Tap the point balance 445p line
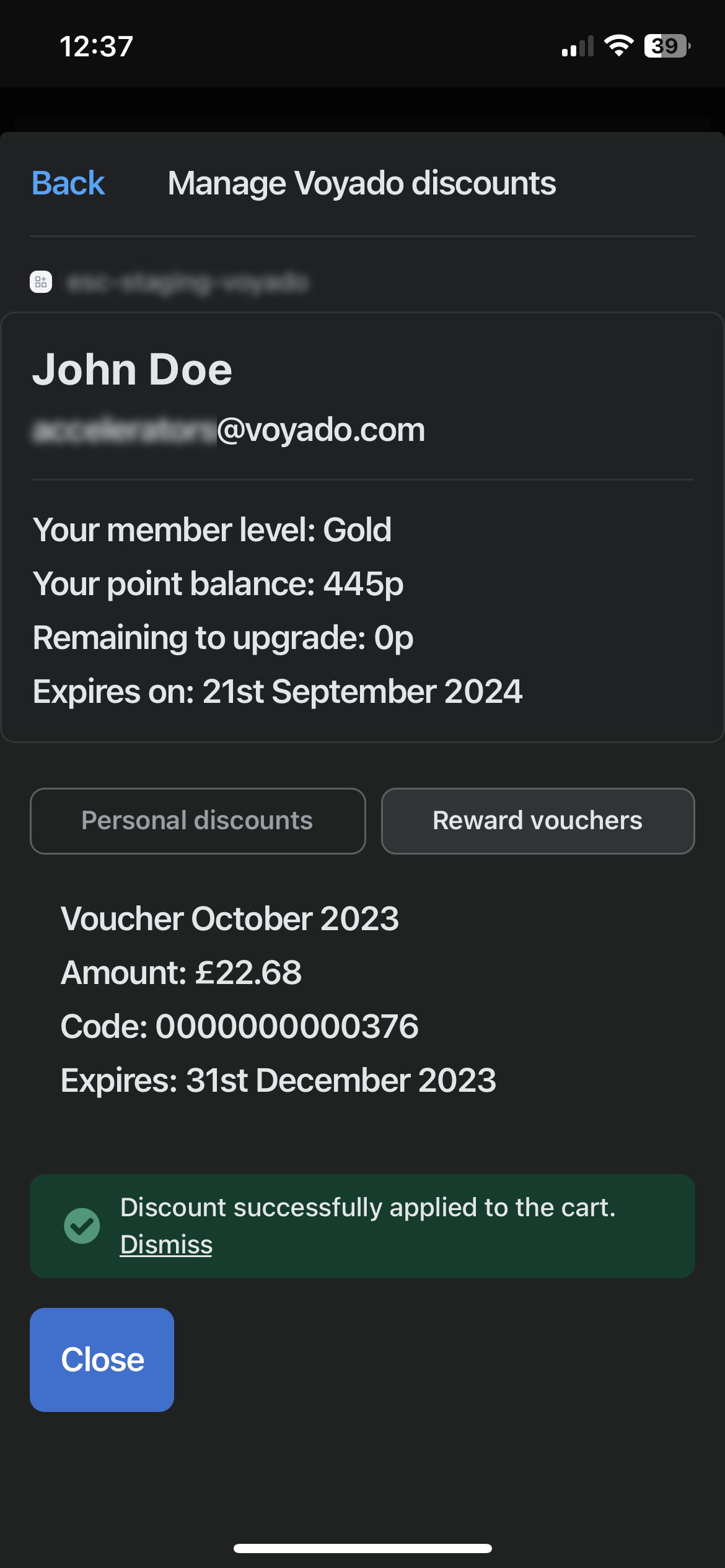 coord(218,583)
